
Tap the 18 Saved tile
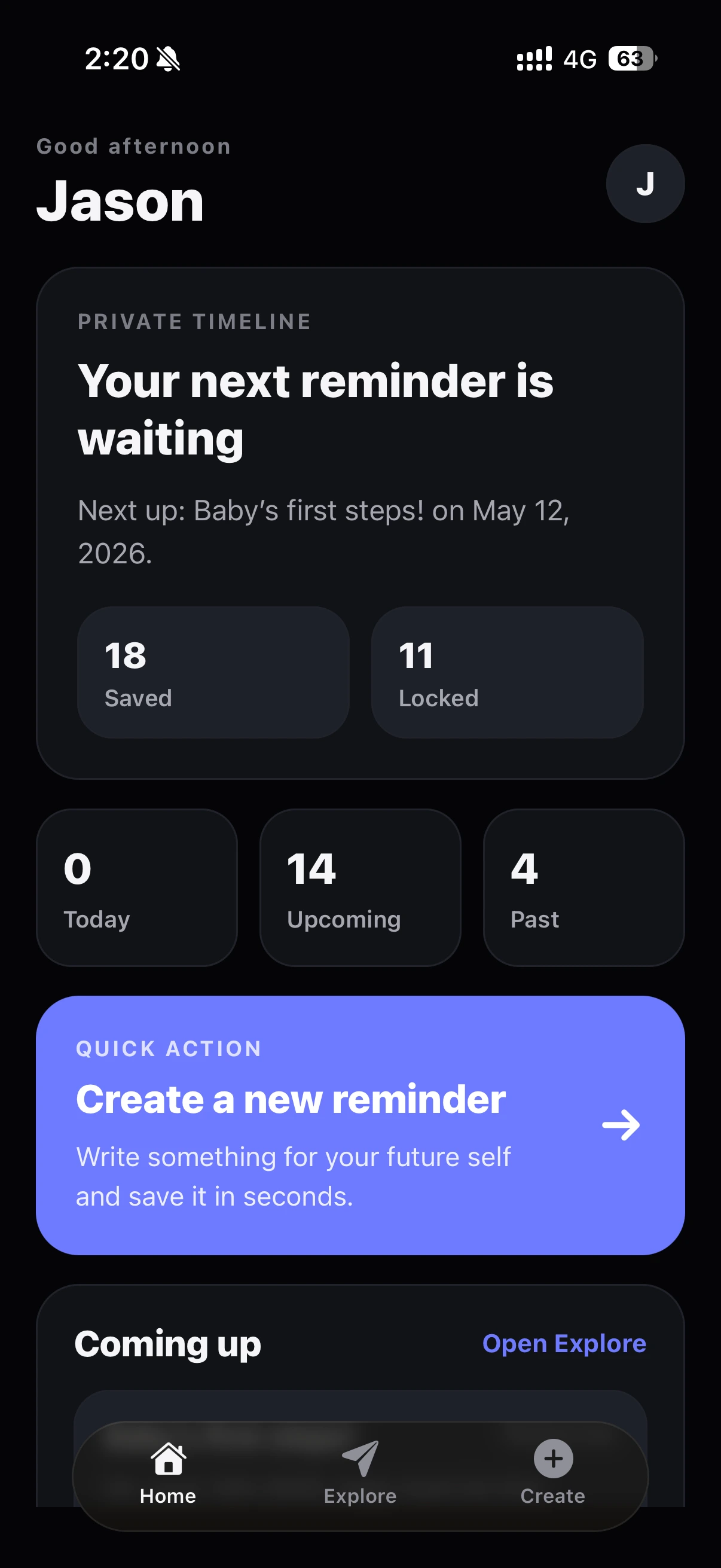(x=213, y=672)
